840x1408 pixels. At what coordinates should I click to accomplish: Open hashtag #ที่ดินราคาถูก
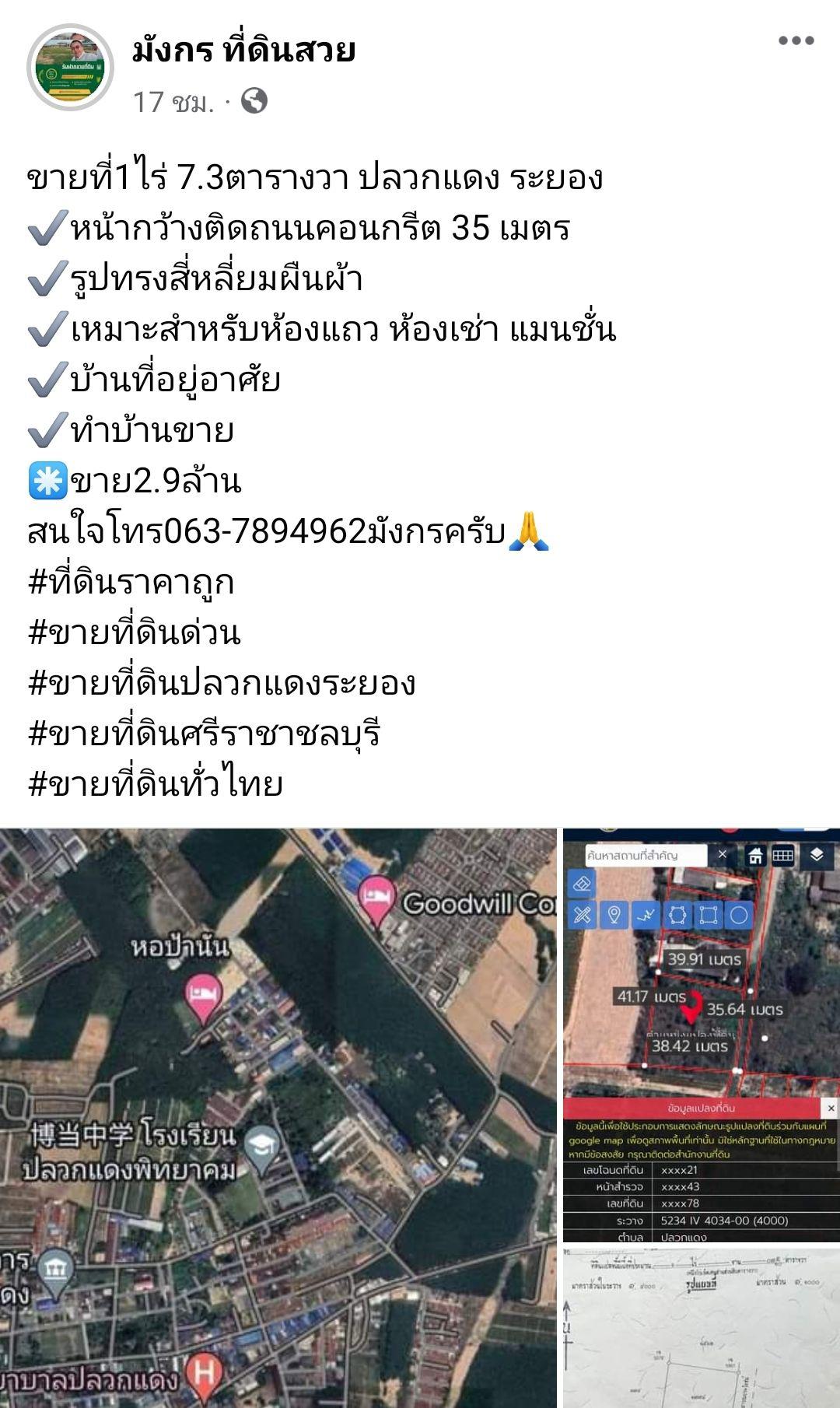coord(131,582)
